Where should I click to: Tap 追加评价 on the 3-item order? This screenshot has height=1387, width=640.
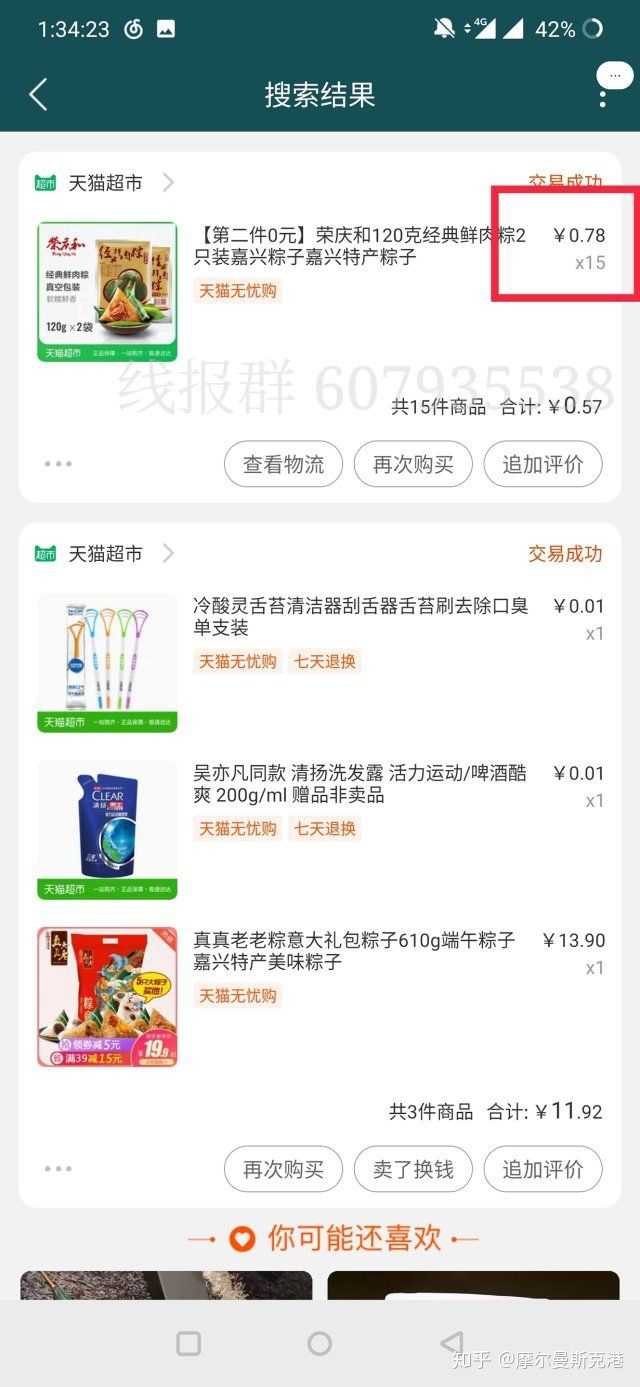542,1169
